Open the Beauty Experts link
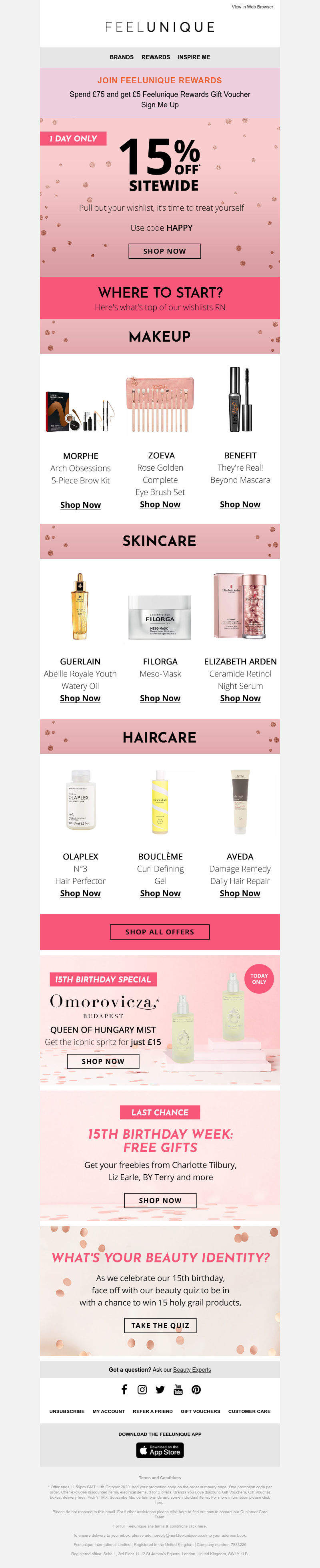This screenshot has height=1568, width=320. 192,1370
